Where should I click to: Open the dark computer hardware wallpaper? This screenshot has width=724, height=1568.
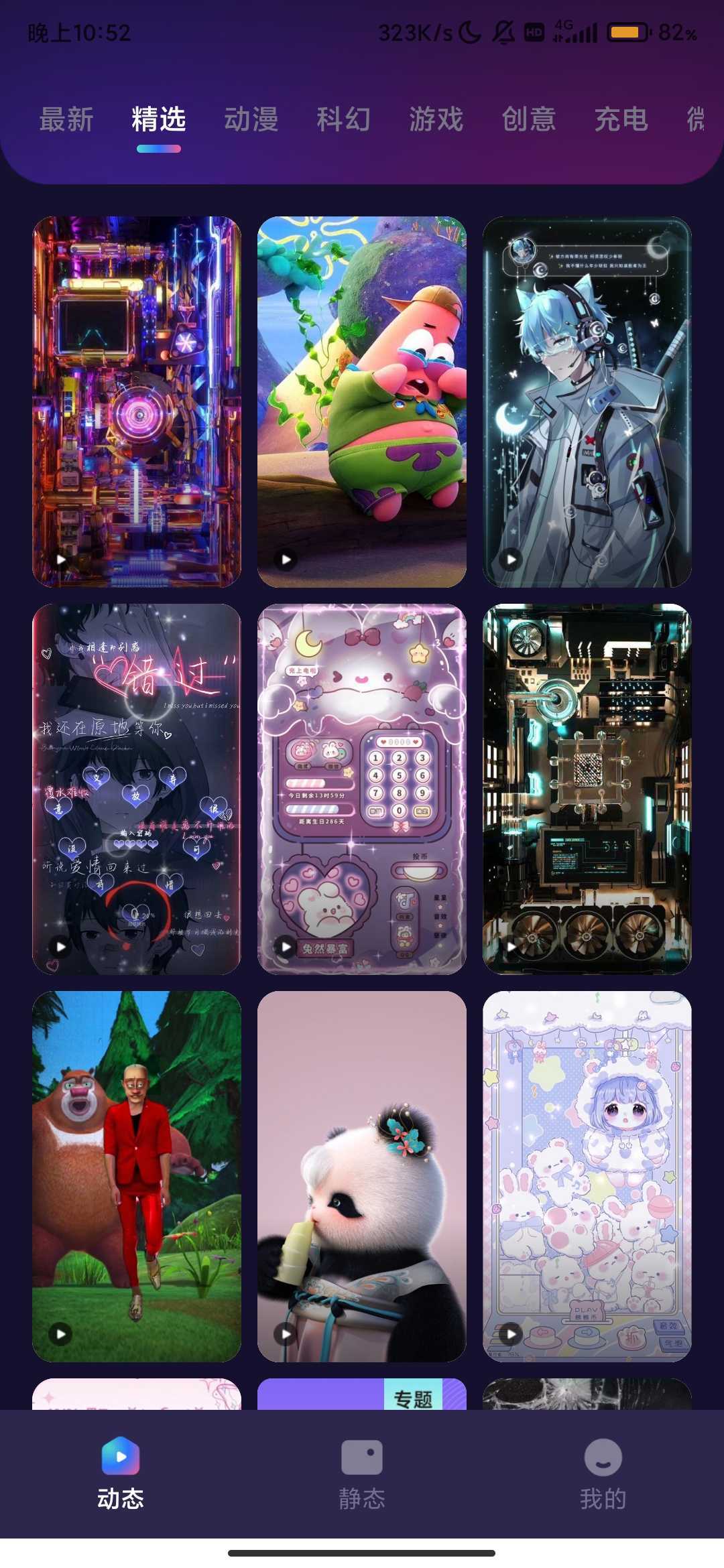(x=587, y=789)
